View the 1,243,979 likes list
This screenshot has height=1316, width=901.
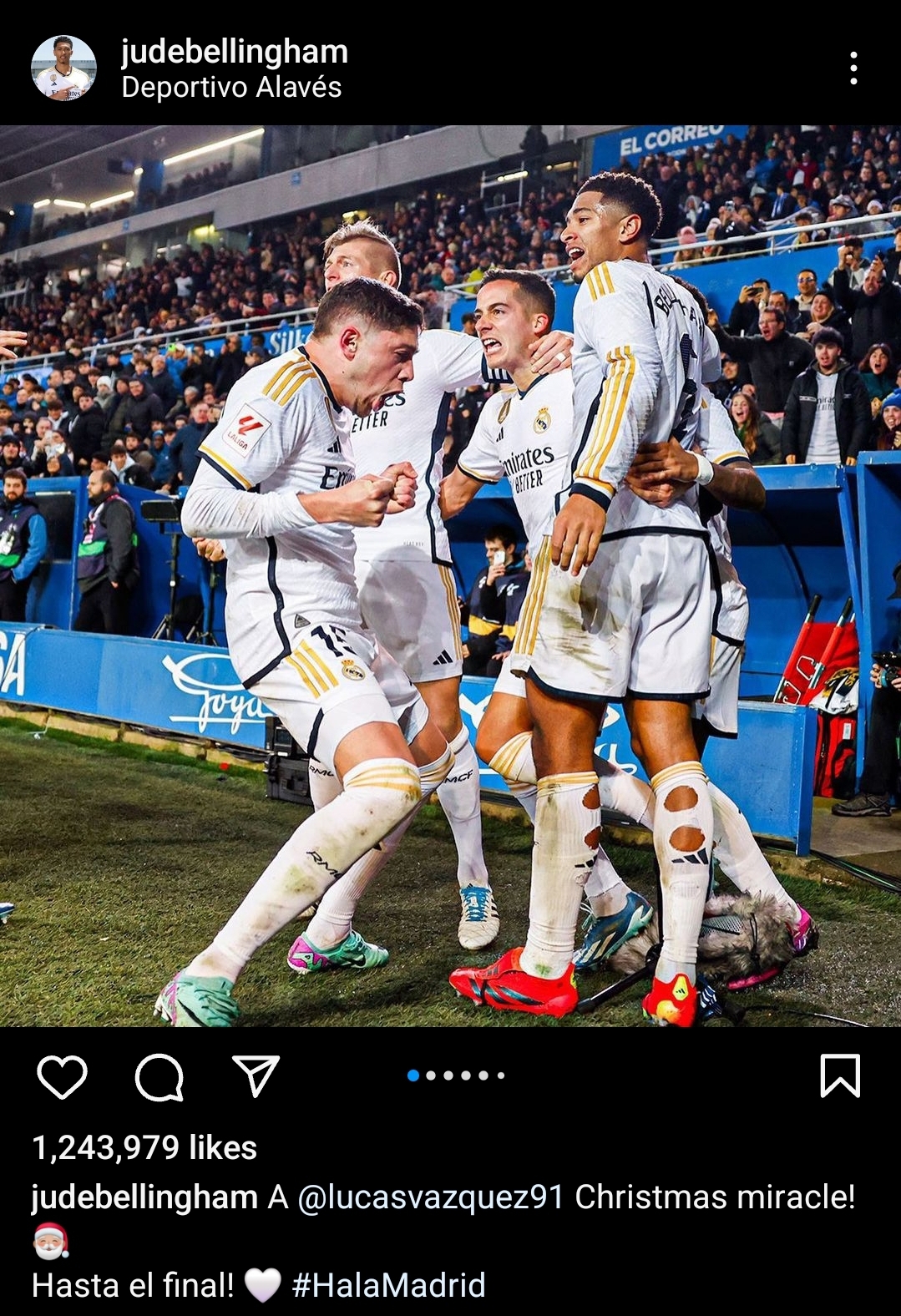click(144, 1148)
